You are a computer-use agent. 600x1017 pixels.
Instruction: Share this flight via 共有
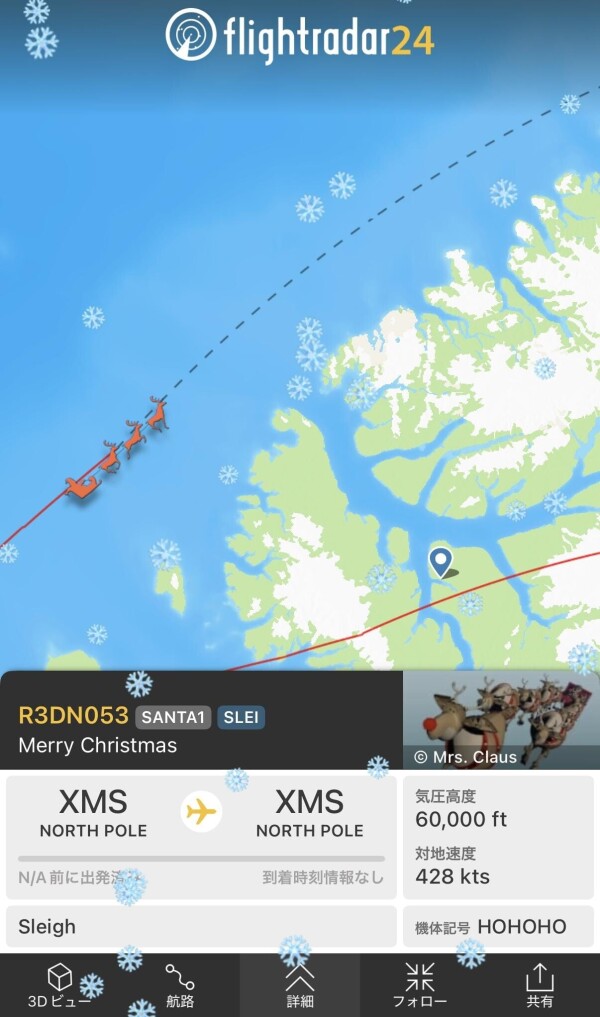(540, 985)
